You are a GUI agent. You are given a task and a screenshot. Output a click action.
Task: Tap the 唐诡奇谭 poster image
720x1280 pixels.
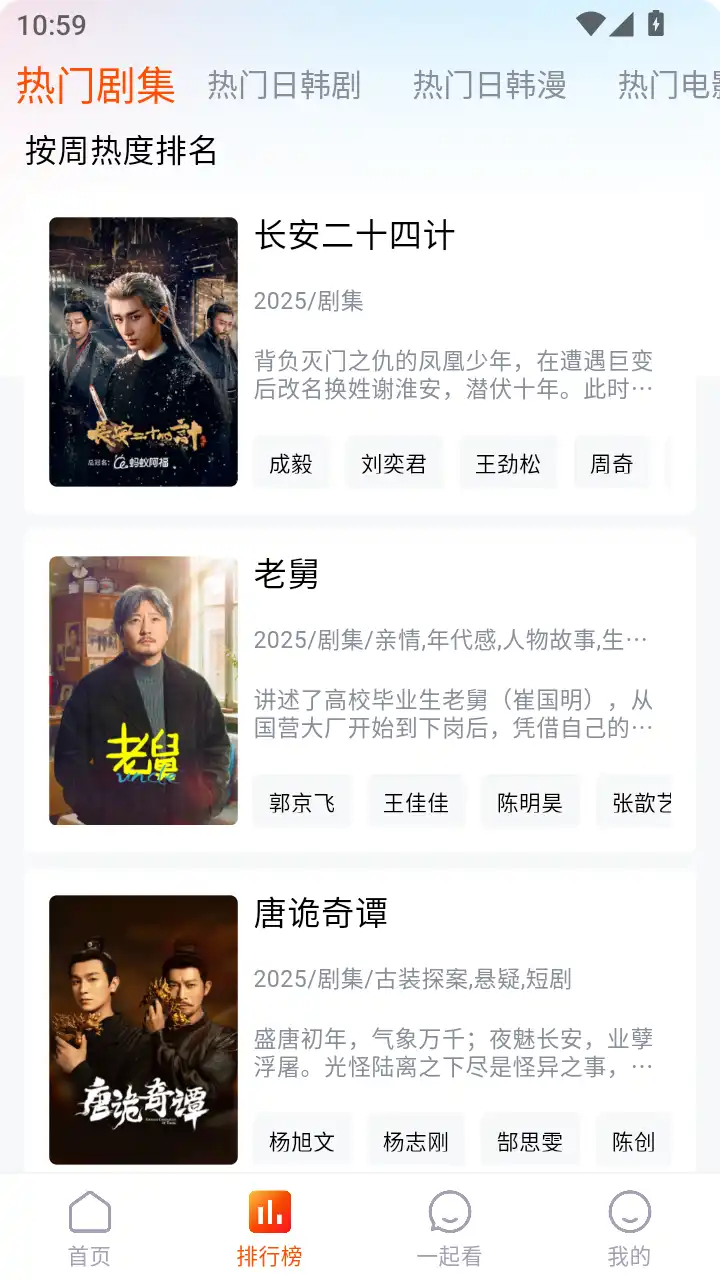pos(143,1029)
